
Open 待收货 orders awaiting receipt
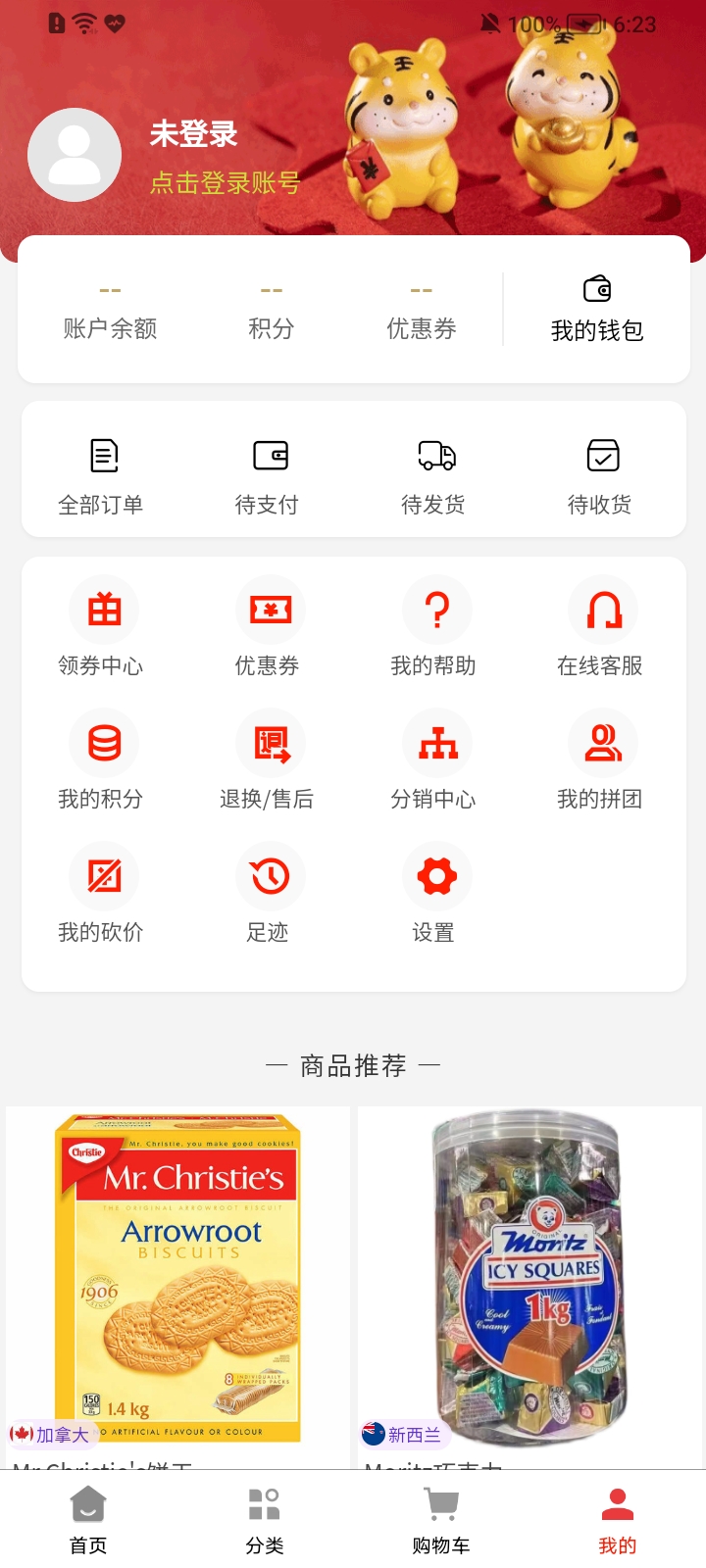coord(600,477)
